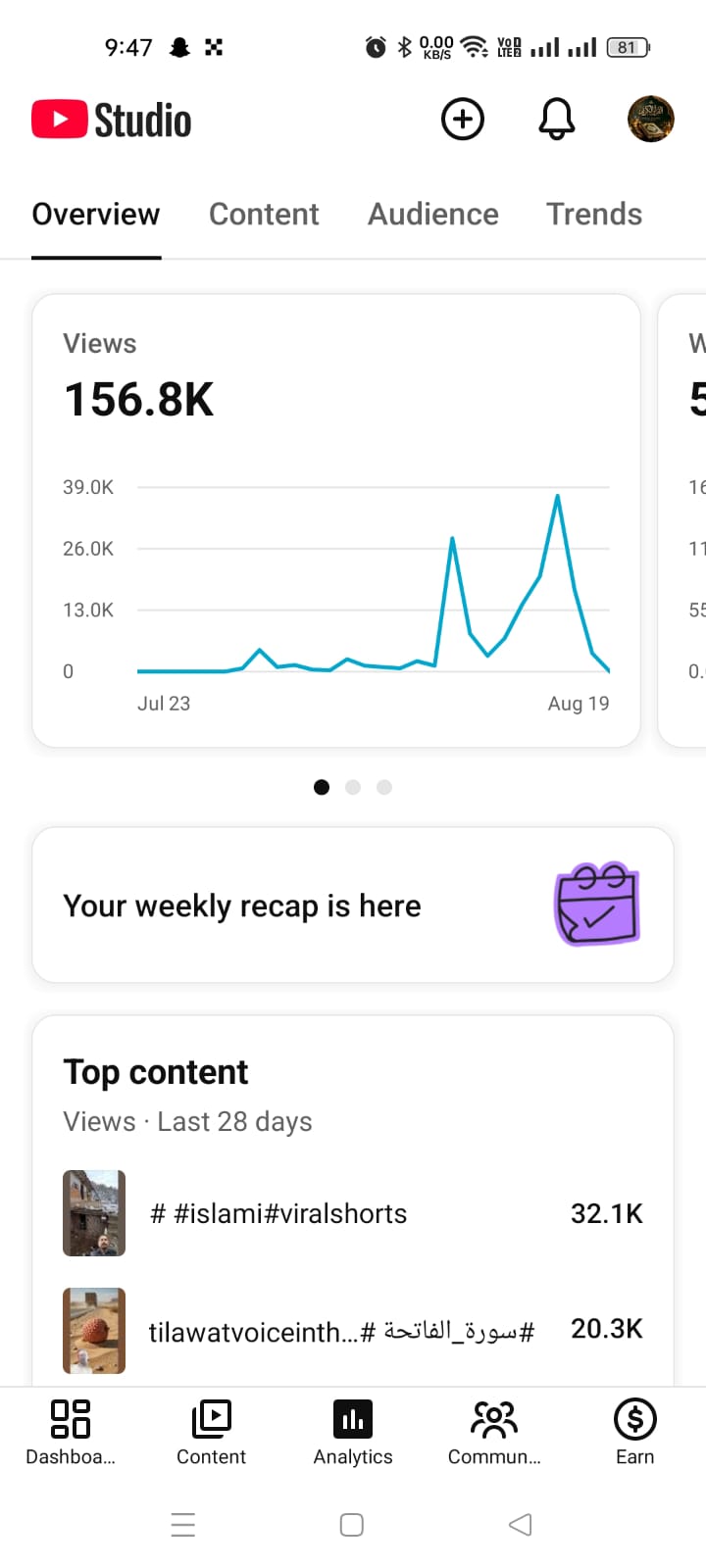Open the Views 156.8K chart card
Image resolution: width=706 pixels, height=1568 pixels.
point(336,520)
